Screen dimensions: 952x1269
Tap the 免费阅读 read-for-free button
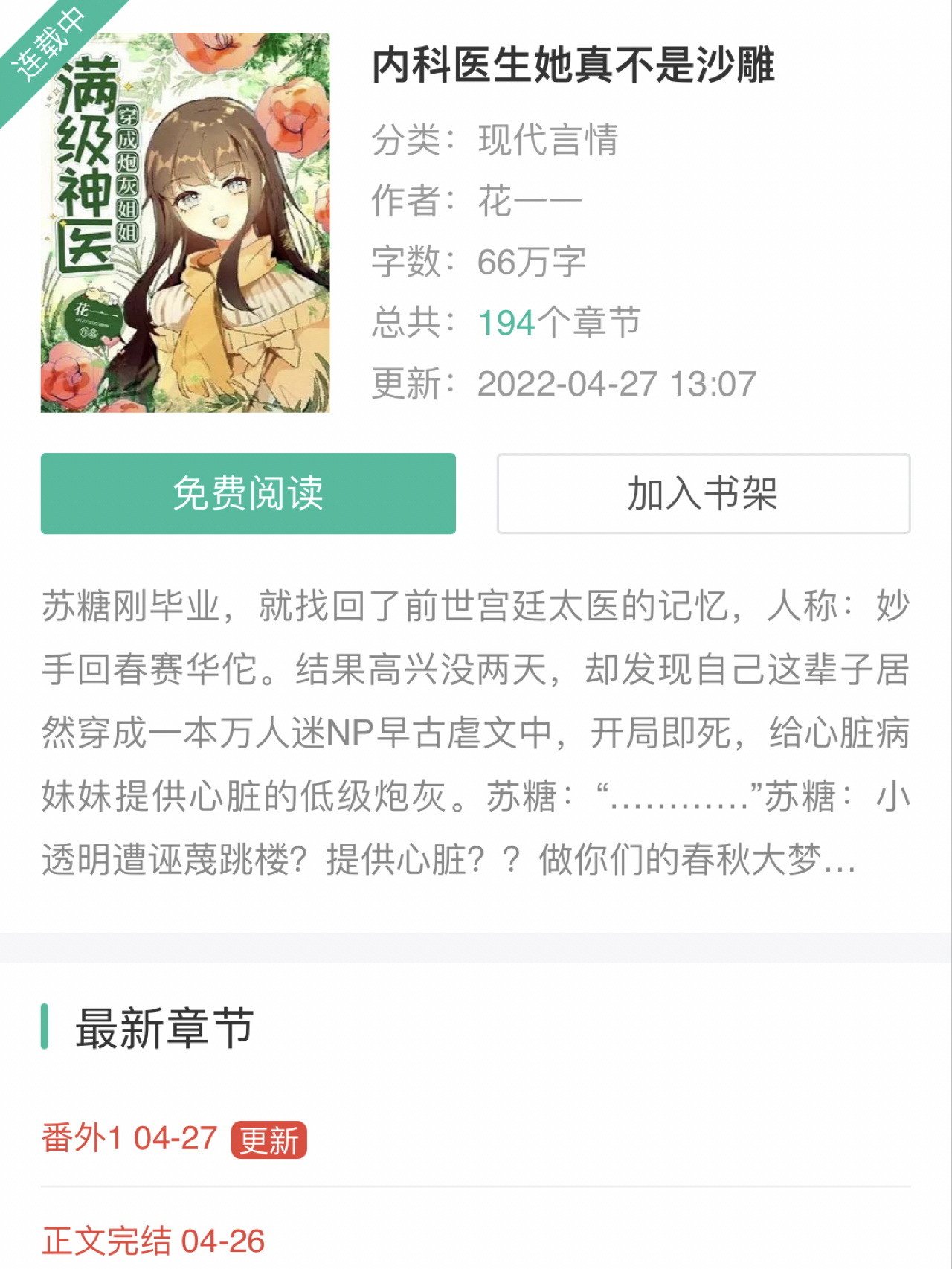pos(248,493)
